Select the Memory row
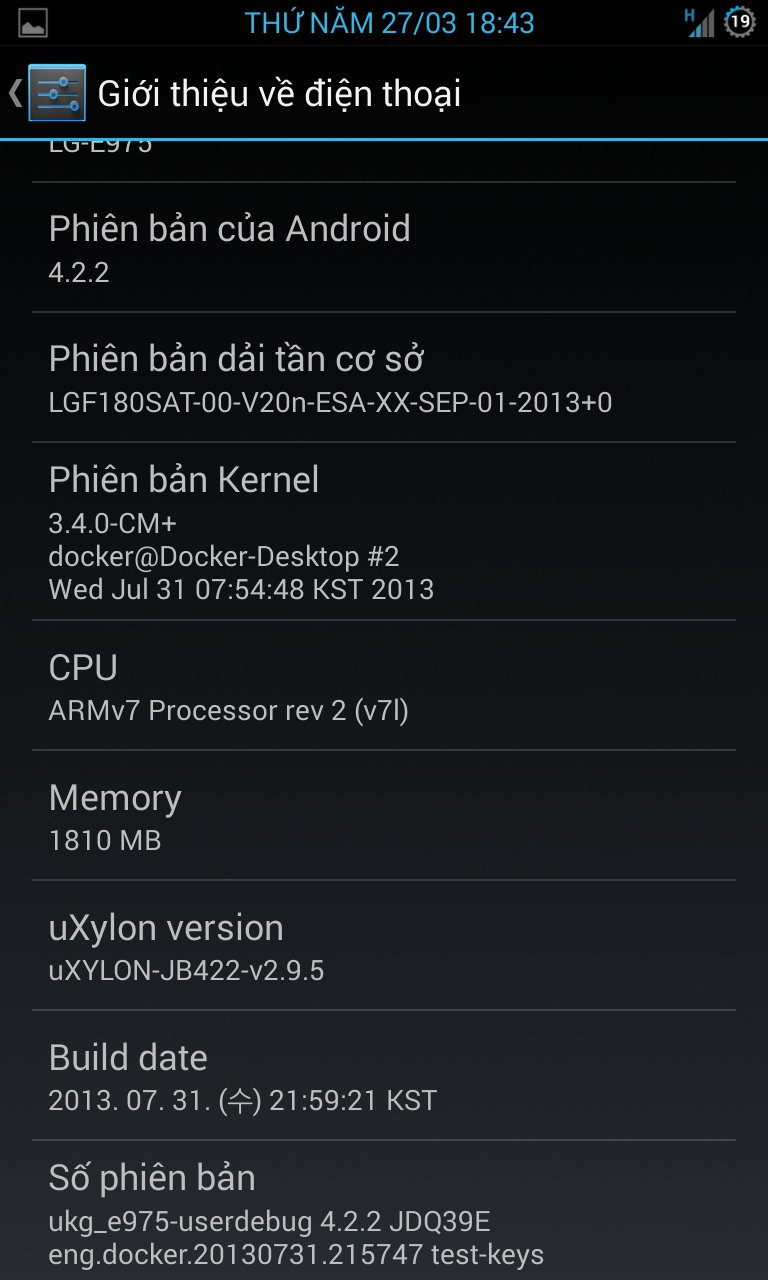 (x=384, y=815)
